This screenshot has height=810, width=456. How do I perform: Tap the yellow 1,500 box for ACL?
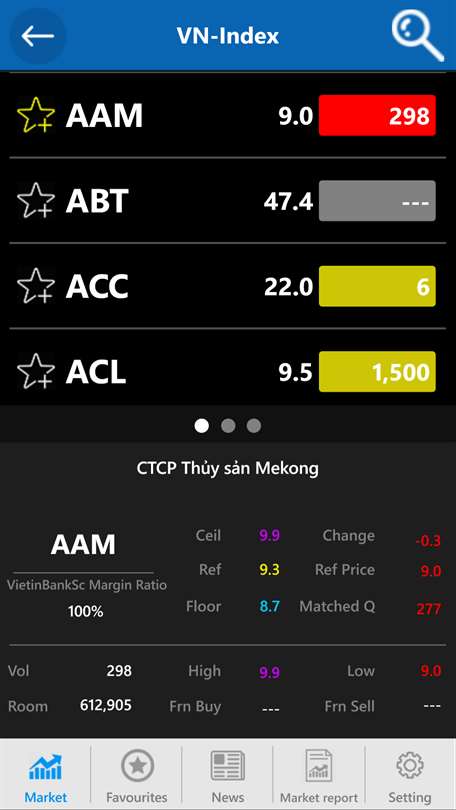377,371
